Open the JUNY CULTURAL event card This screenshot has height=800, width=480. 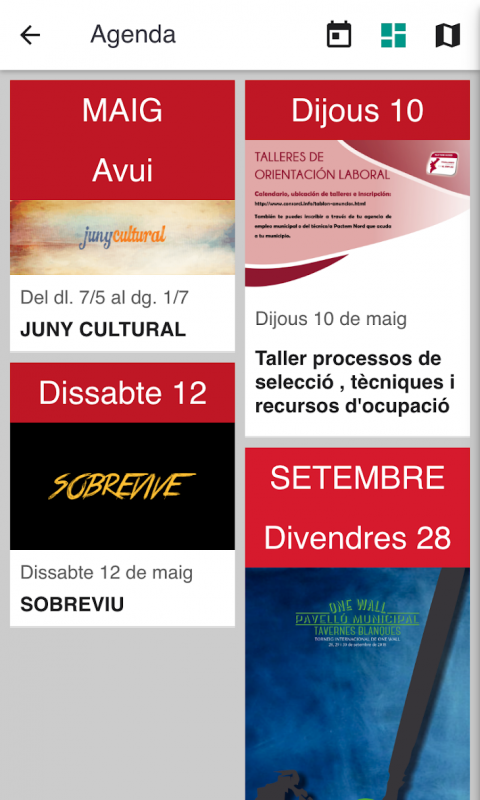tap(122, 215)
